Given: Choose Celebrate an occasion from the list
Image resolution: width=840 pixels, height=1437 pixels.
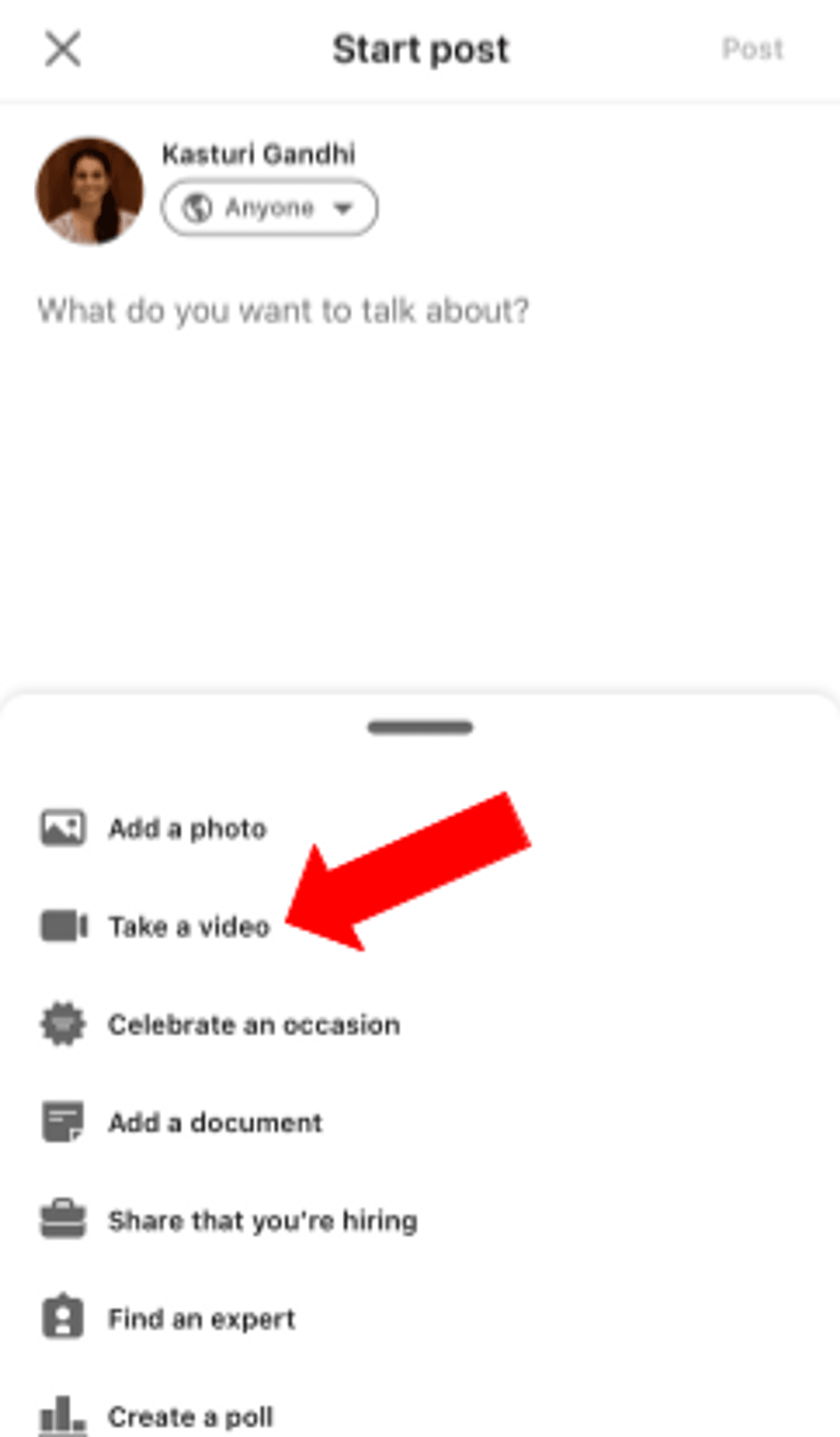Looking at the screenshot, I should coord(254,1025).
